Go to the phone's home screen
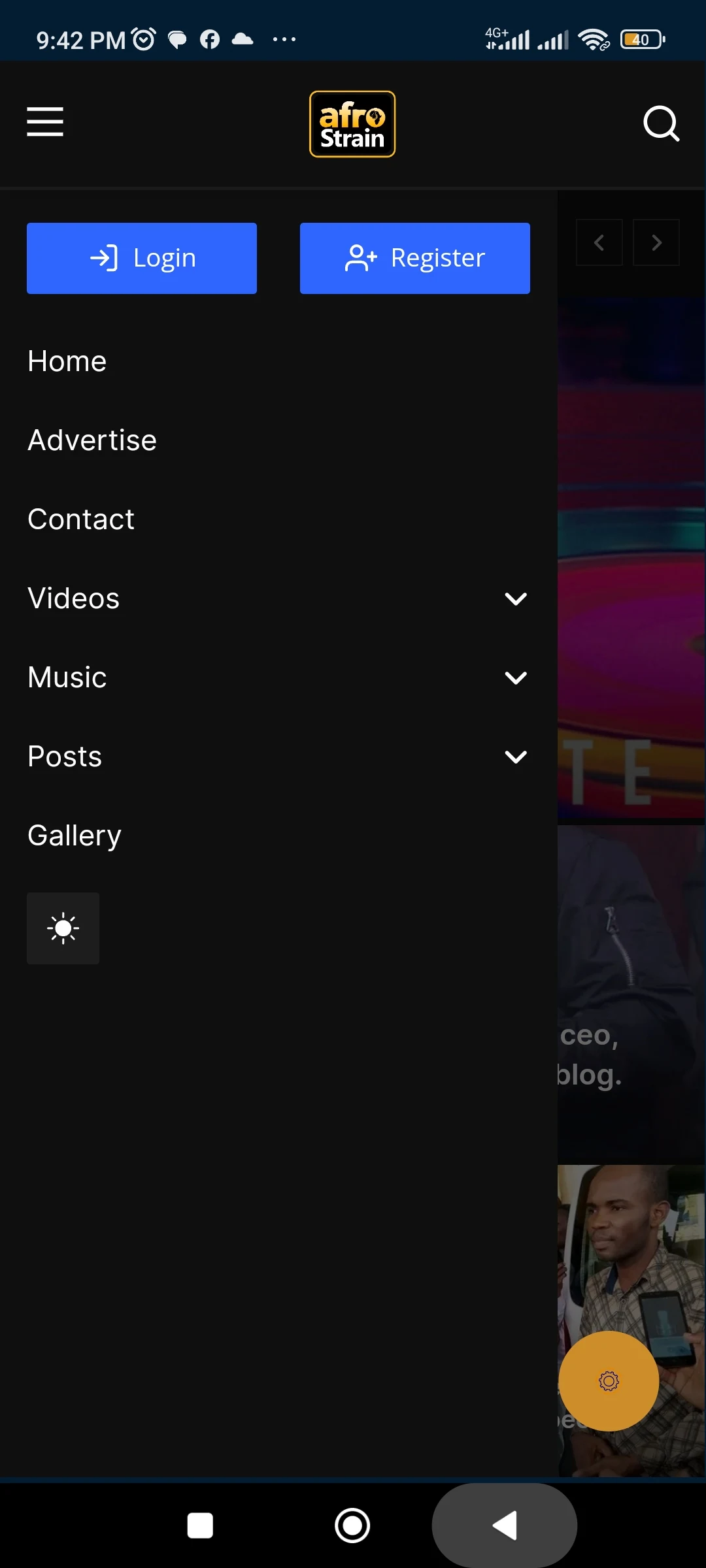 click(352, 1526)
